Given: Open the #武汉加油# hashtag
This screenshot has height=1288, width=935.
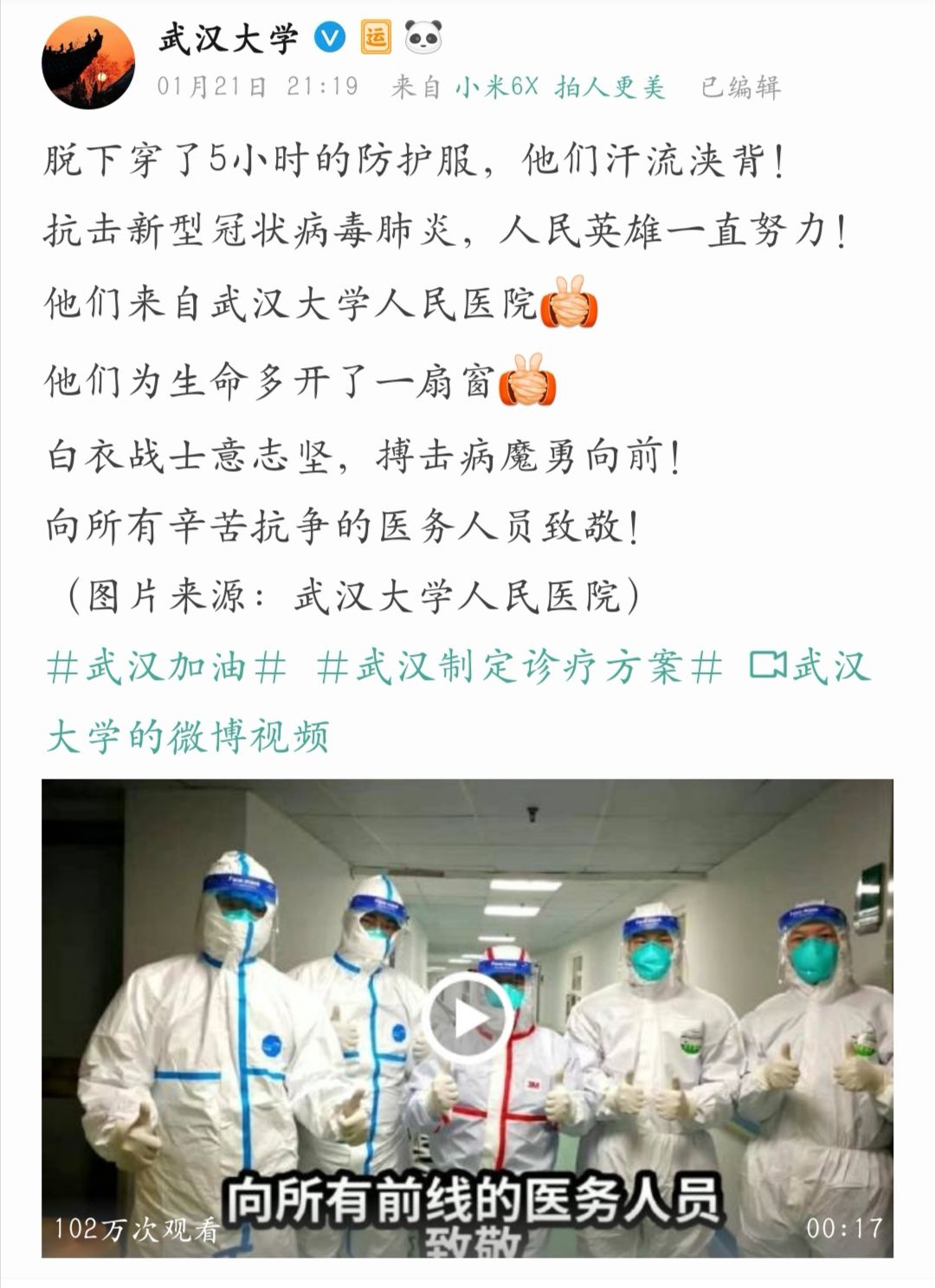Looking at the screenshot, I should click(x=165, y=667).
